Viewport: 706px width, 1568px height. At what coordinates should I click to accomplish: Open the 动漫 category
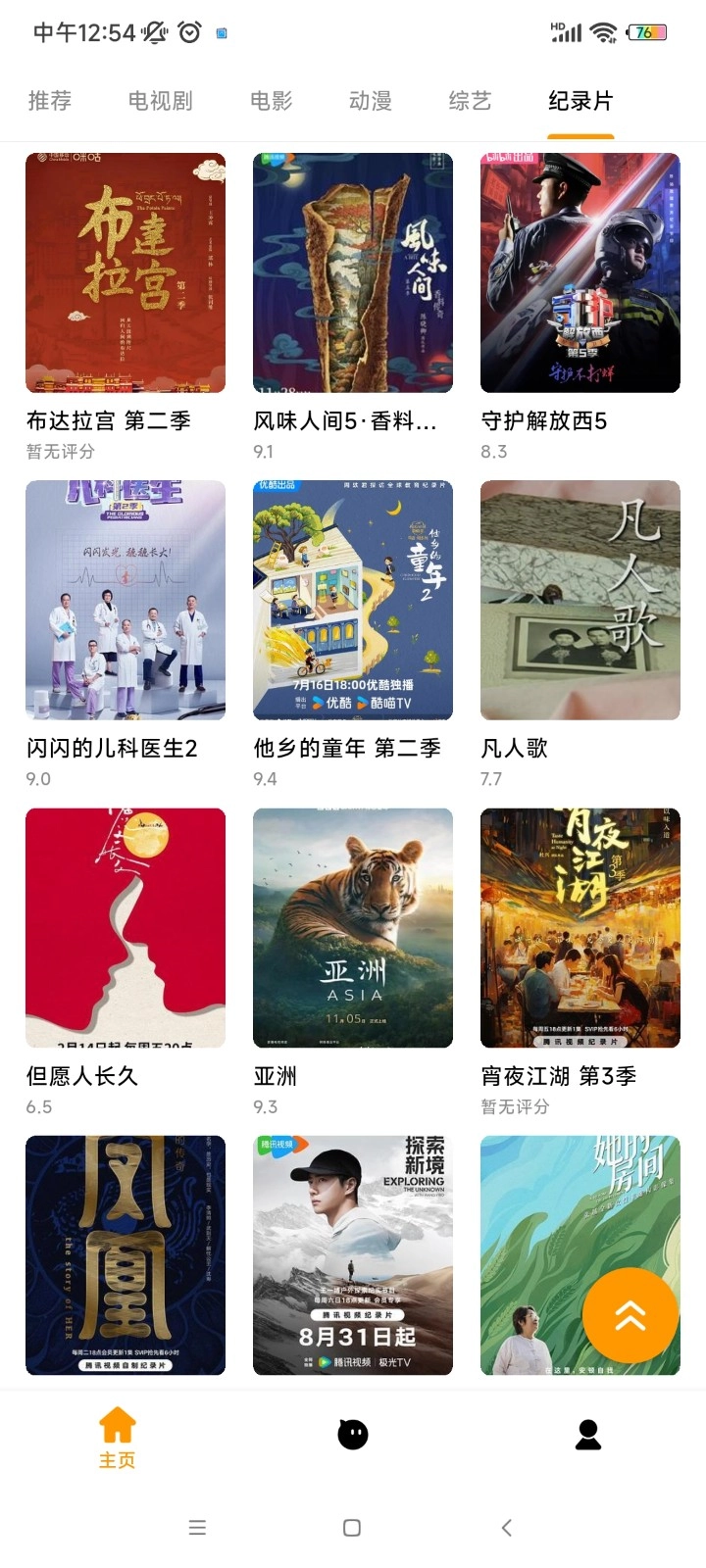371,100
